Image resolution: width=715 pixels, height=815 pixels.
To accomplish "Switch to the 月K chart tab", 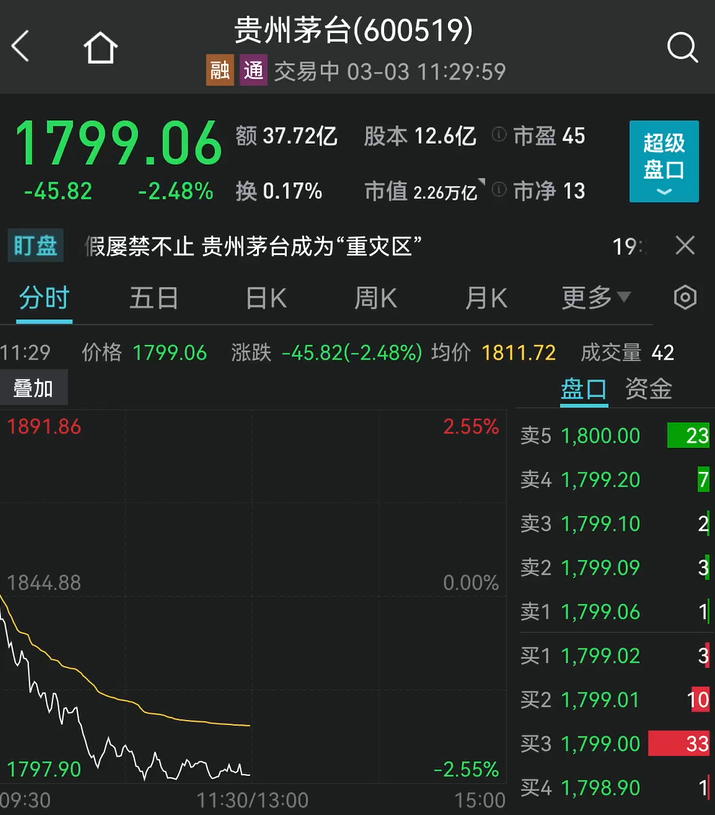I will pos(486,299).
